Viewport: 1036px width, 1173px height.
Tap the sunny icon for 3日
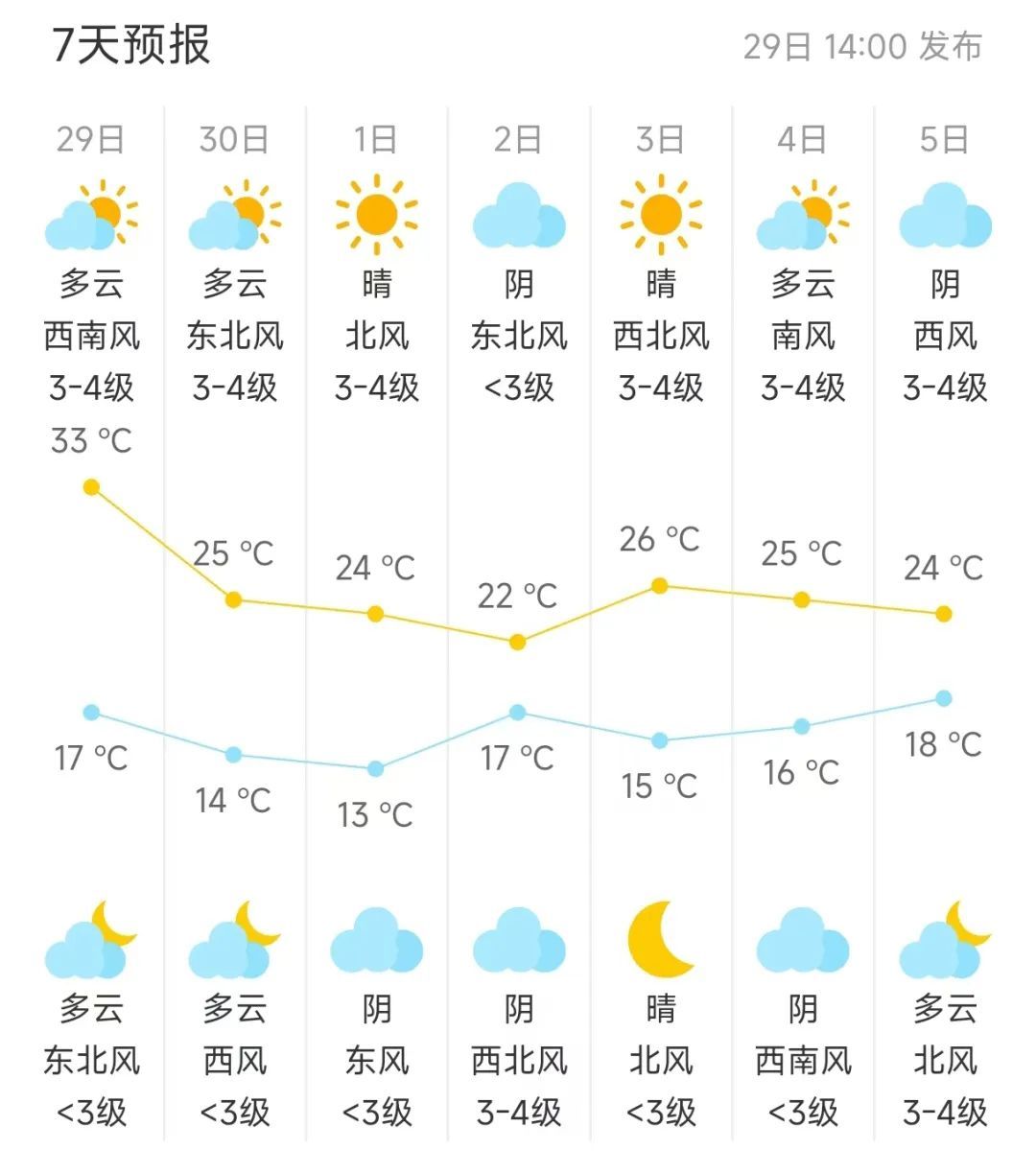pos(660,213)
